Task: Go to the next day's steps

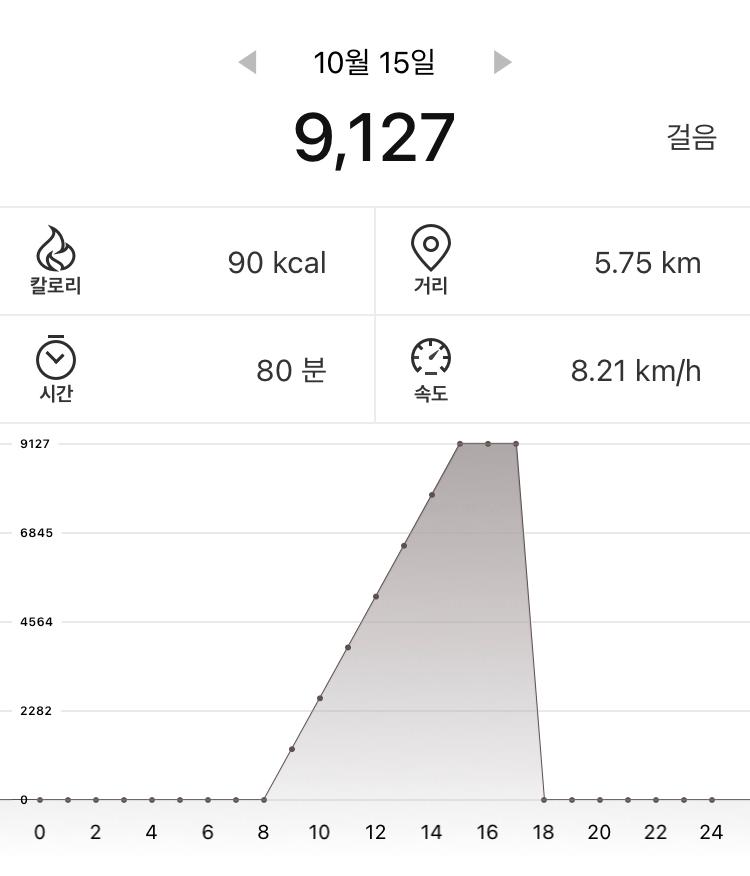Action: pos(502,63)
